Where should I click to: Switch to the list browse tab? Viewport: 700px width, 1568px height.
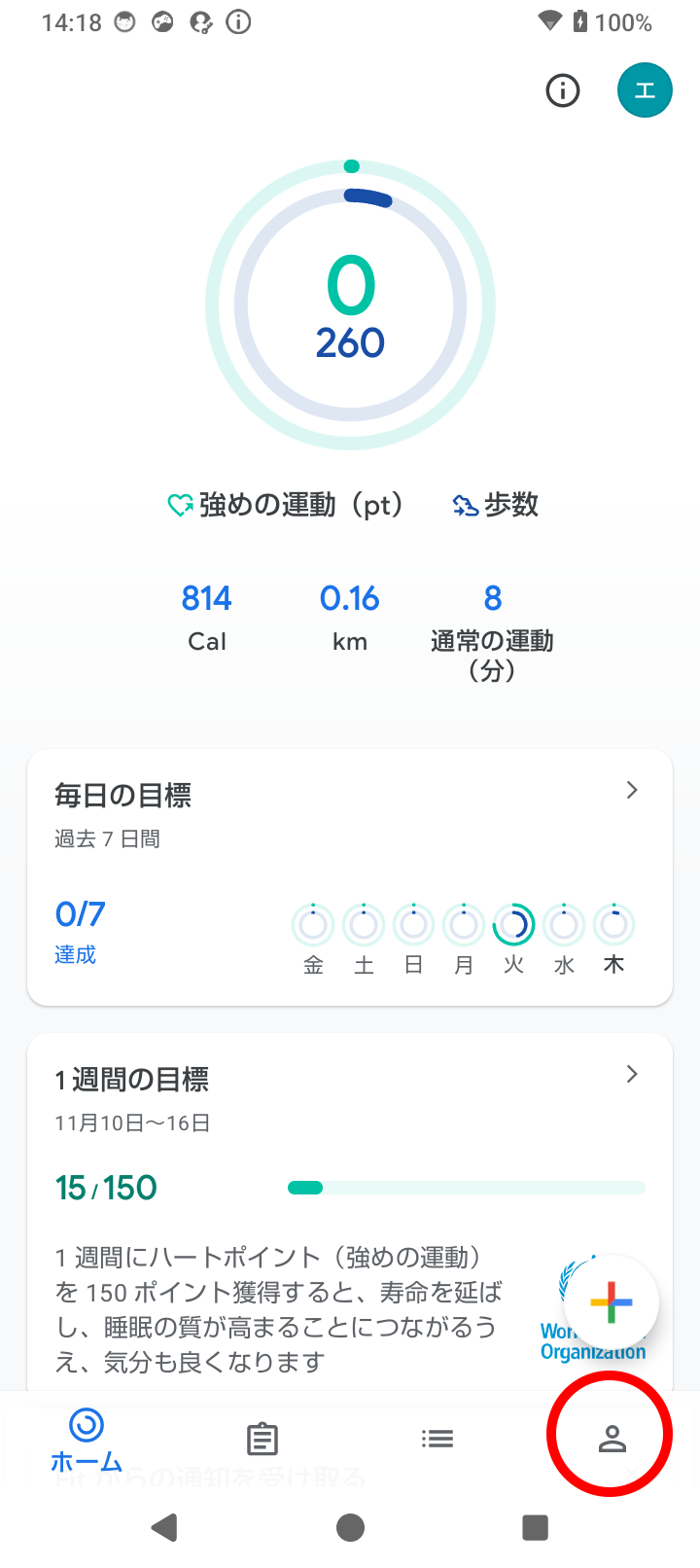tap(437, 1439)
